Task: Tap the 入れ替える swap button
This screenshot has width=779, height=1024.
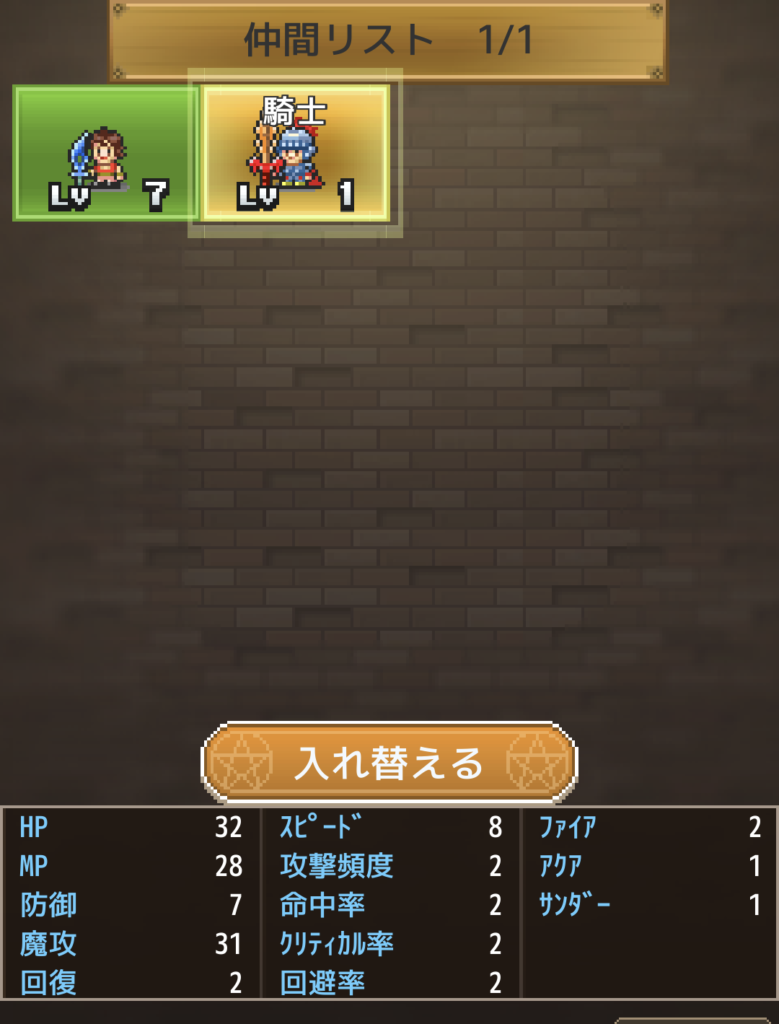Action: [x=389, y=764]
